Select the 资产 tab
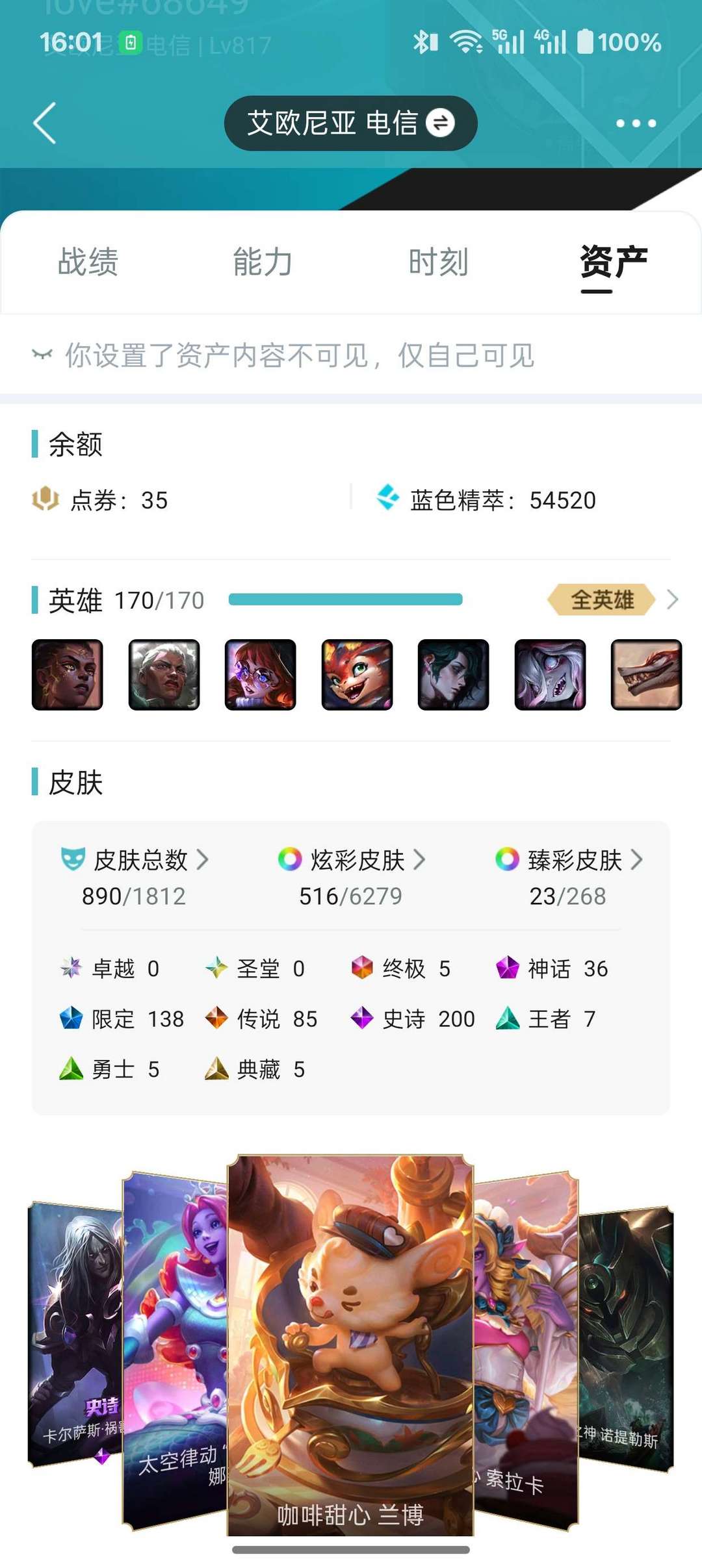702x1568 pixels. 614,263
